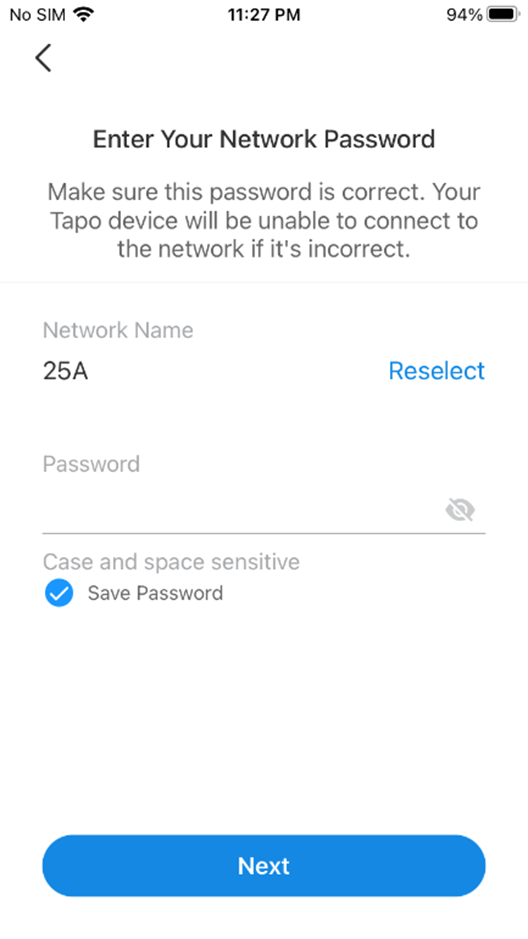Go back using the top-left arrow
This screenshot has height=939, width=528.
coord(43,58)
